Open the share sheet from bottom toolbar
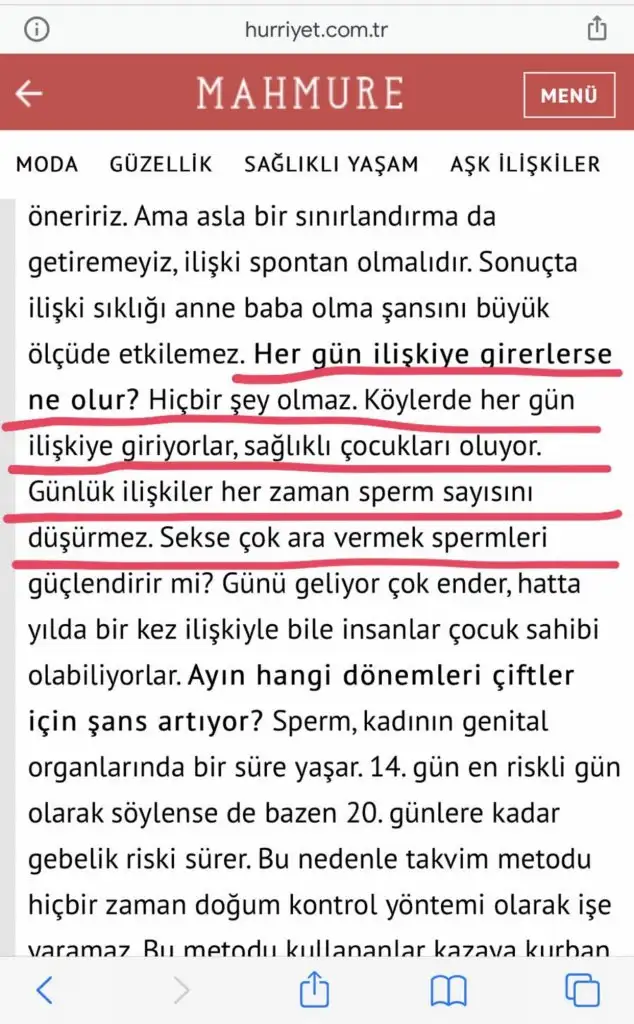 [x=315, y=989]
